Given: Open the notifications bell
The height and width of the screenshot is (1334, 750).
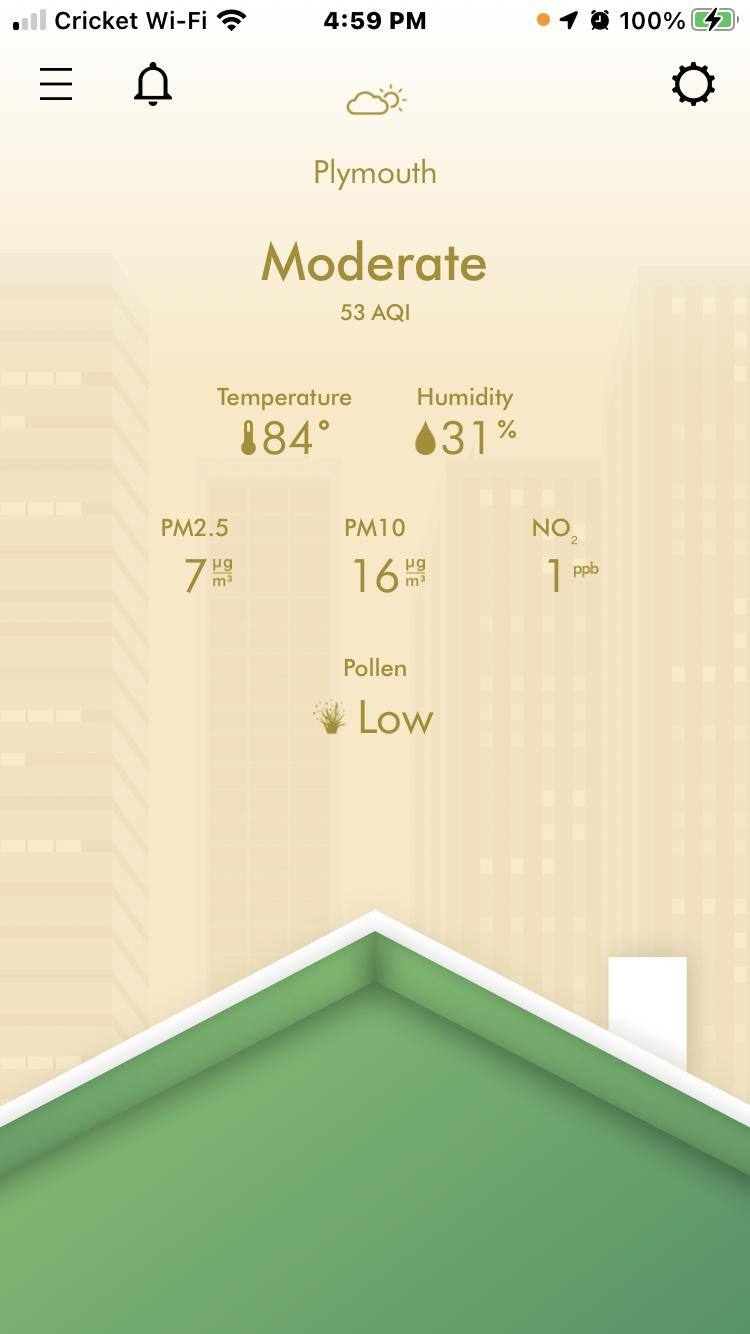Looking at the screenshot, I should coord(153,85).
